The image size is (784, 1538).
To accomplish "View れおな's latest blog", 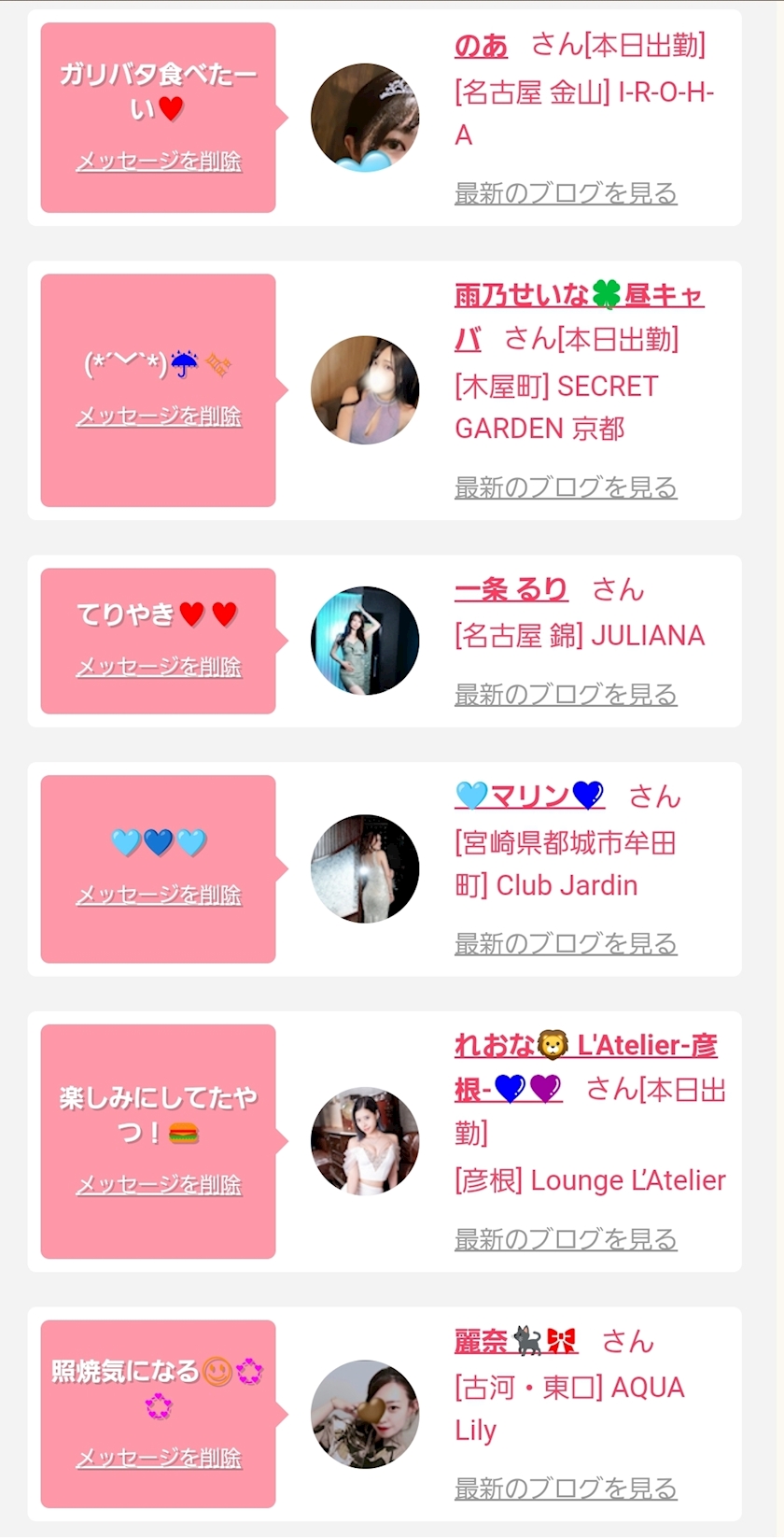I will point(566,1239).
